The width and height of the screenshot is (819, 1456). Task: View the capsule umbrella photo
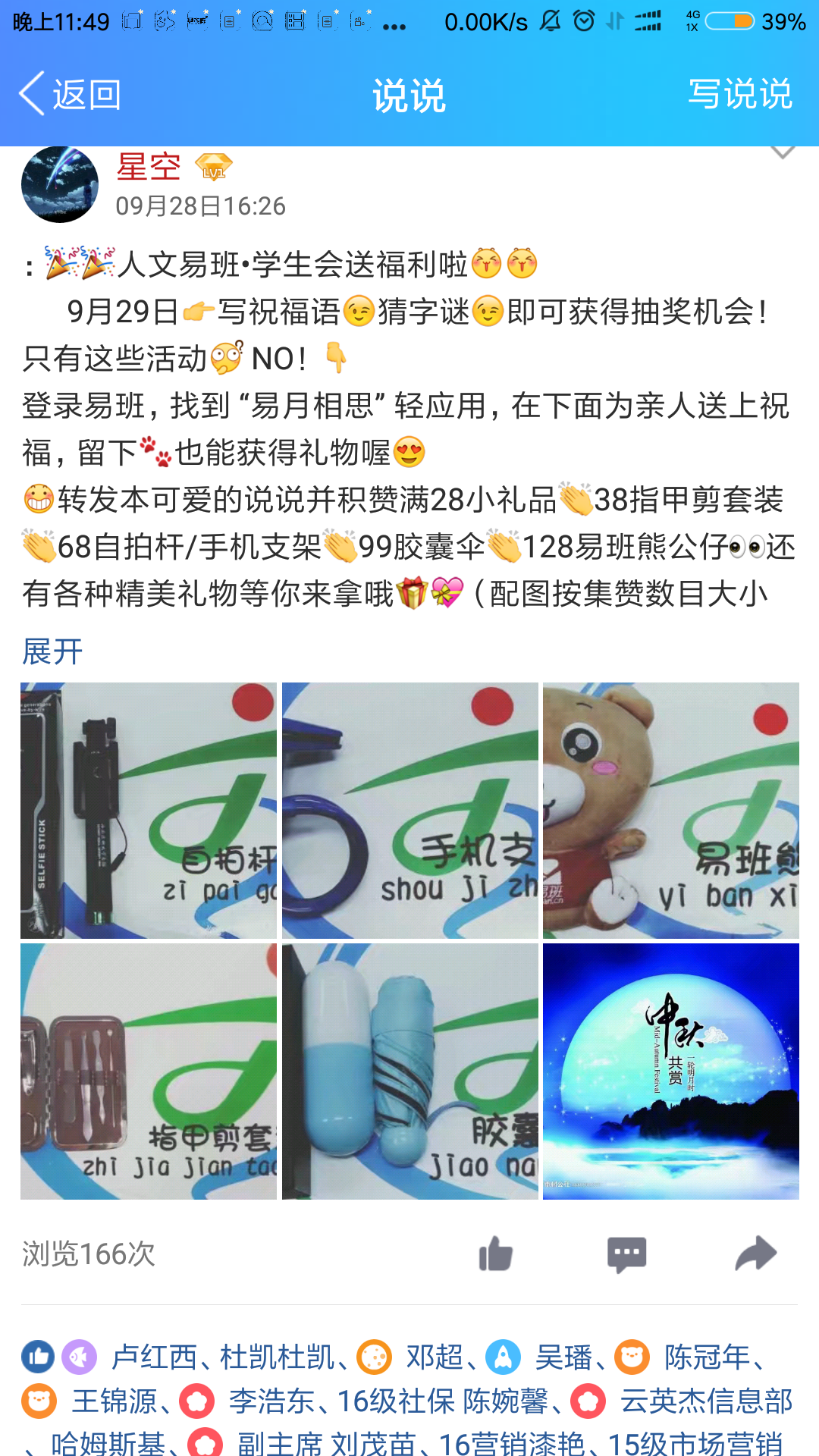point(409,1072)
